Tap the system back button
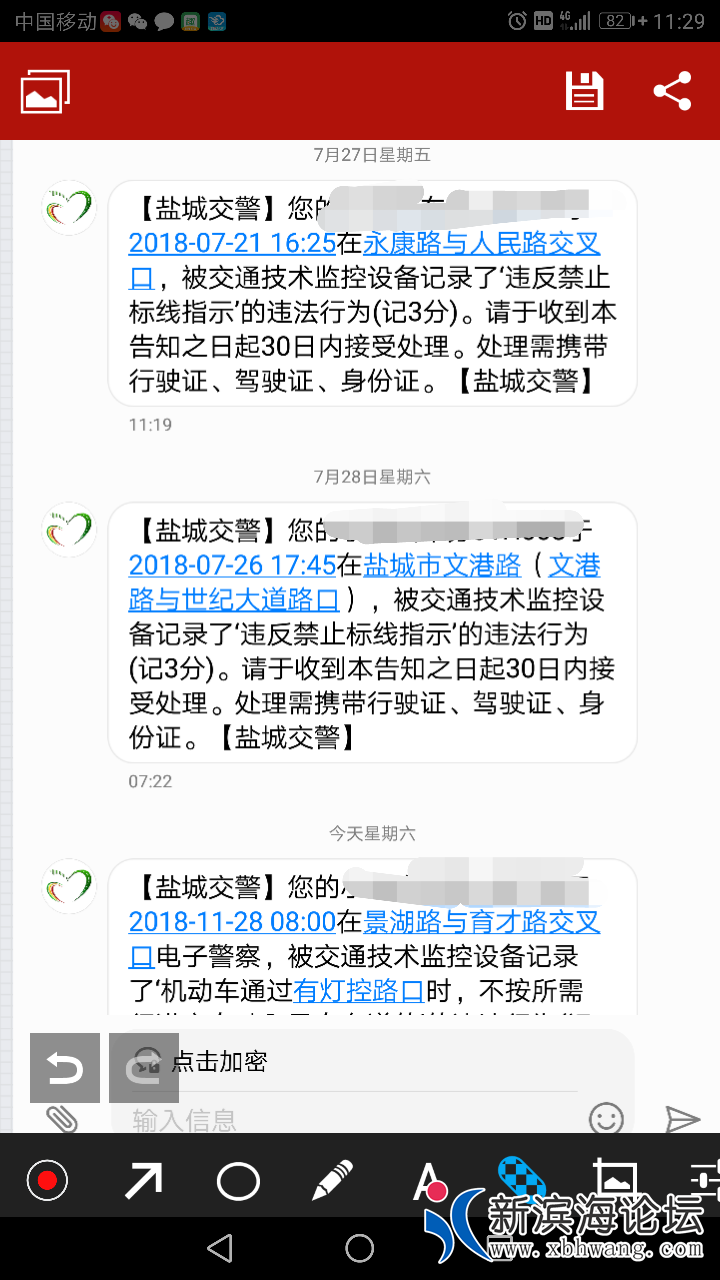 coord(219,1247)
